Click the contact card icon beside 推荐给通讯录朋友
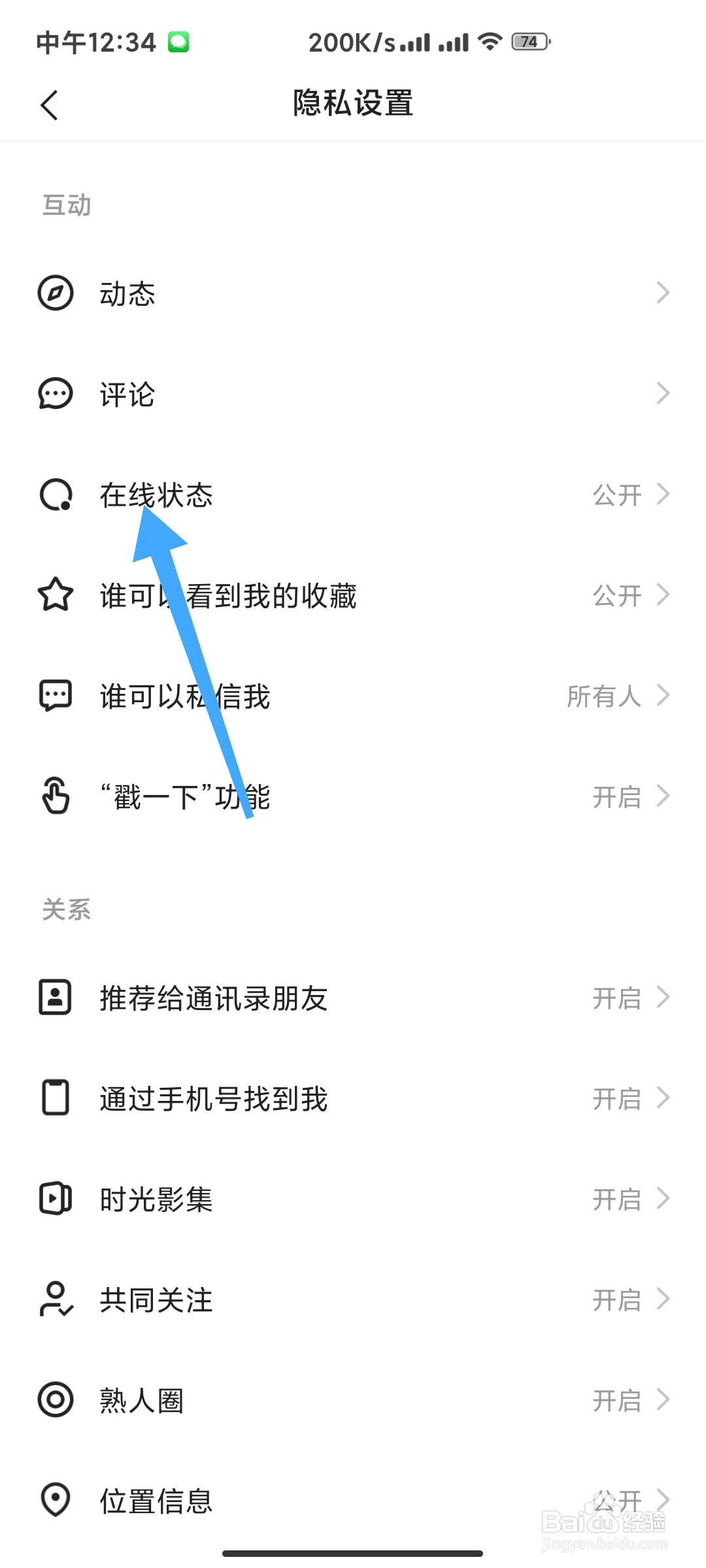Screen dimensions: 706x1568 click(56, 998)
